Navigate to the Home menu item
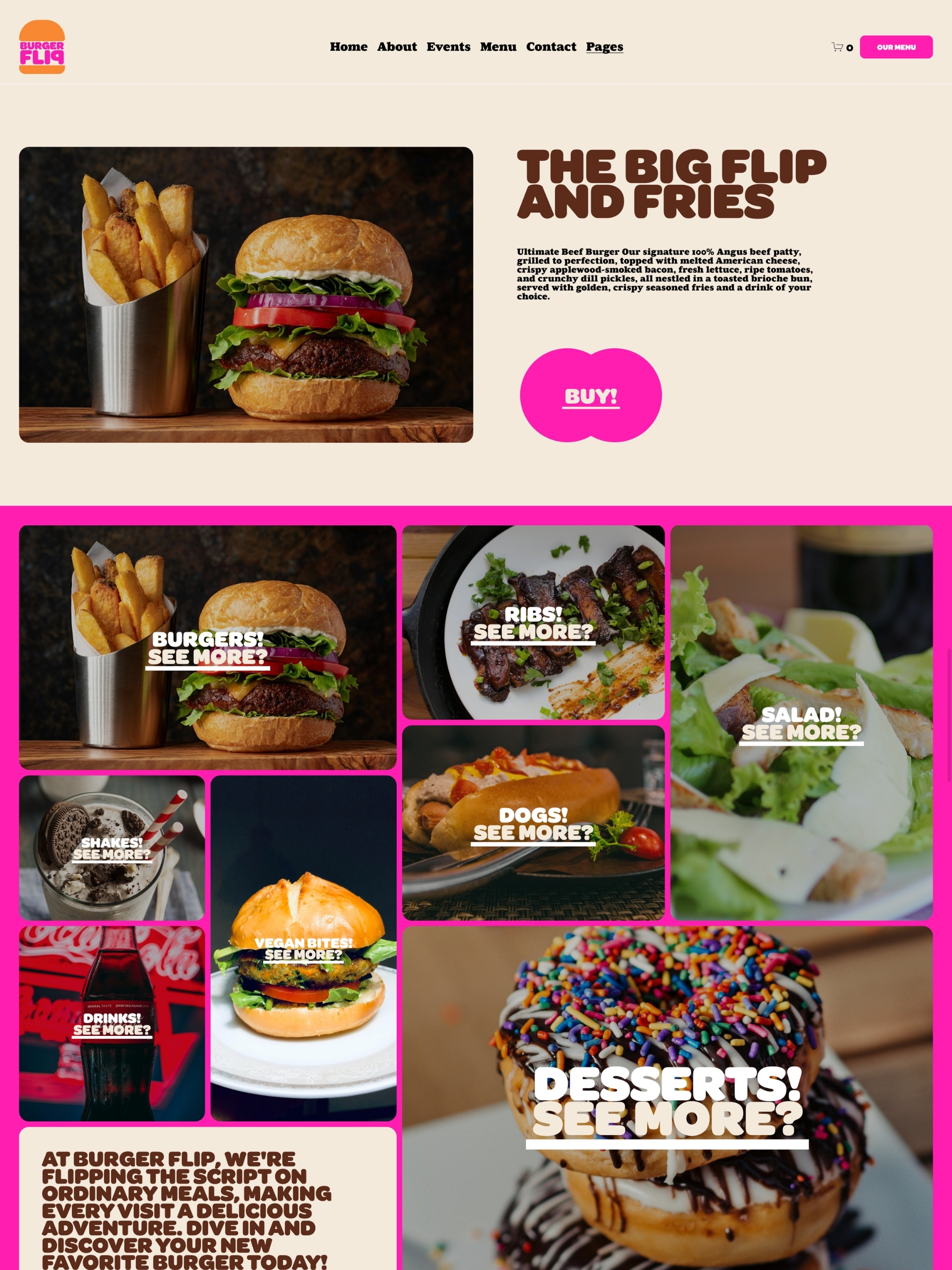The height and width of the screenshot is (1270, 952). coord(348,47)
